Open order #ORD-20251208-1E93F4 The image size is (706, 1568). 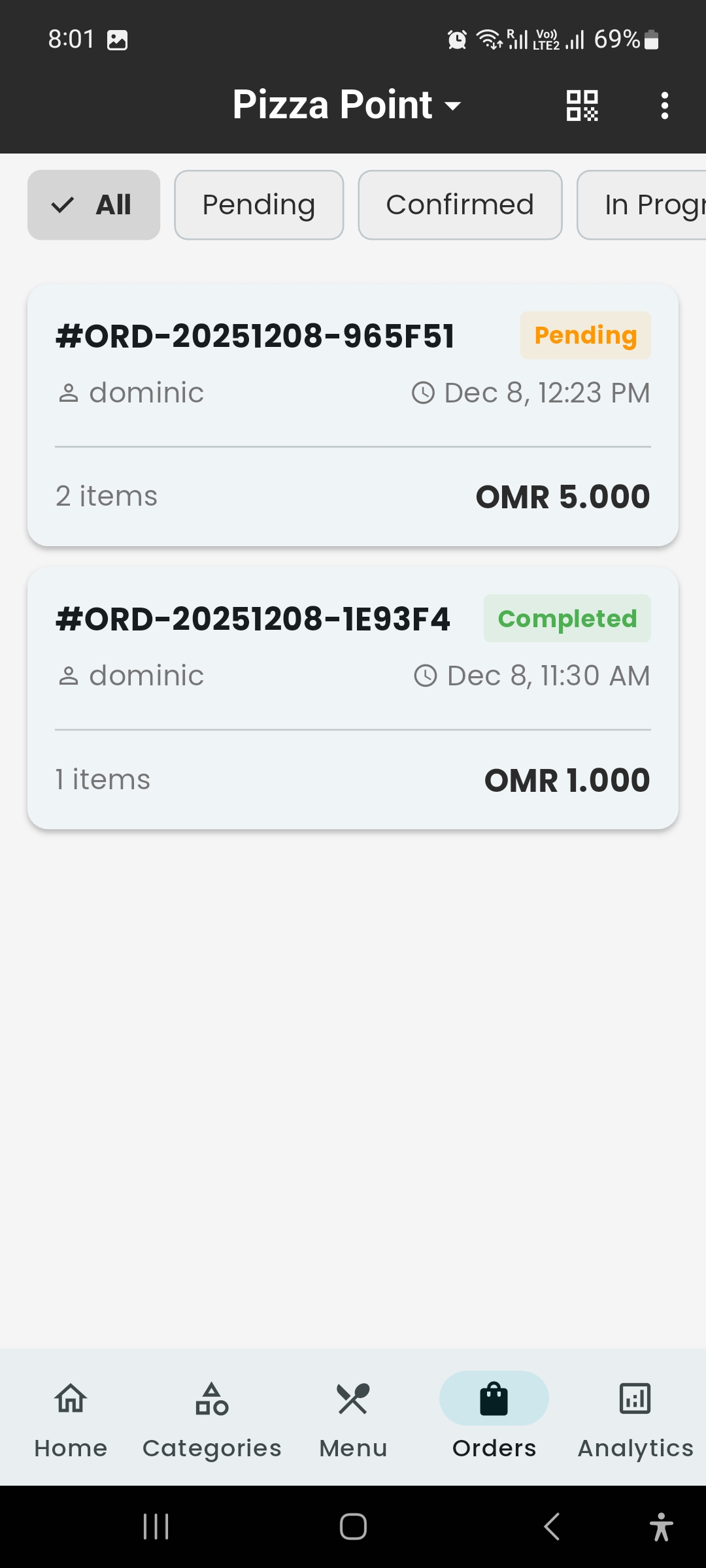[353, 698]
